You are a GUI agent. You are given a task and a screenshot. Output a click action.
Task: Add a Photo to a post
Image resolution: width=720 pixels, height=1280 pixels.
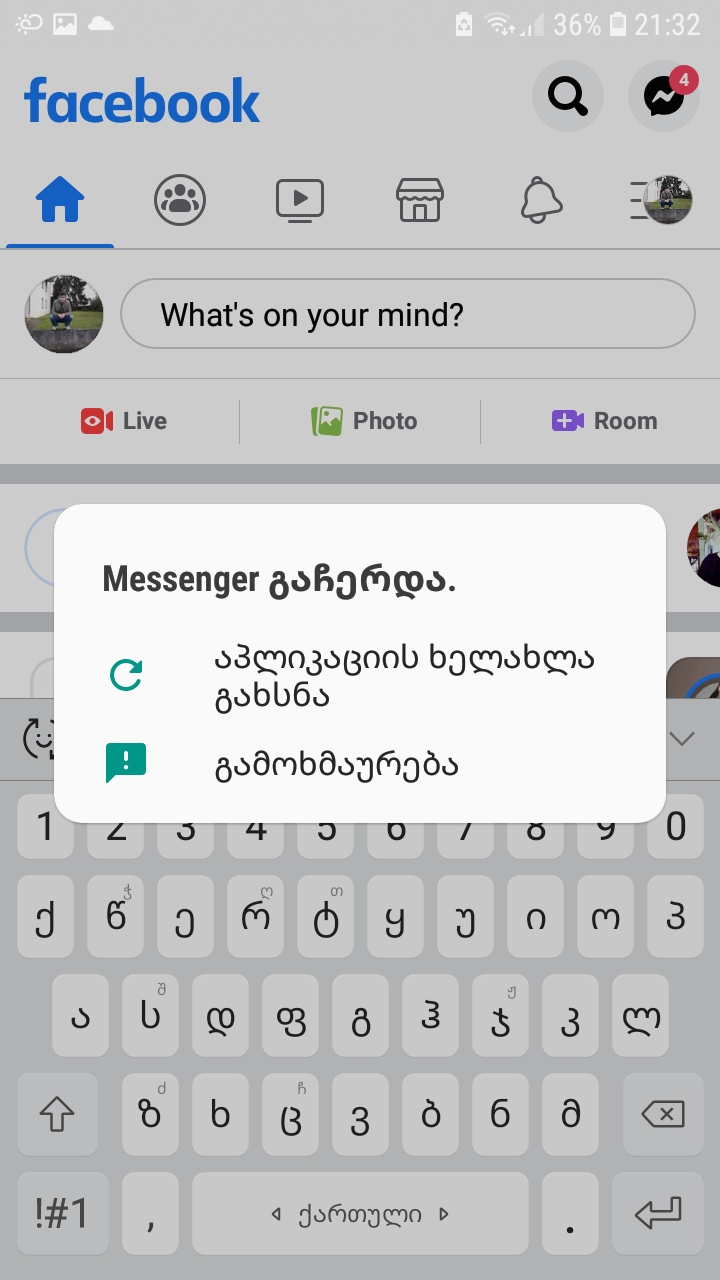[364, 421]
